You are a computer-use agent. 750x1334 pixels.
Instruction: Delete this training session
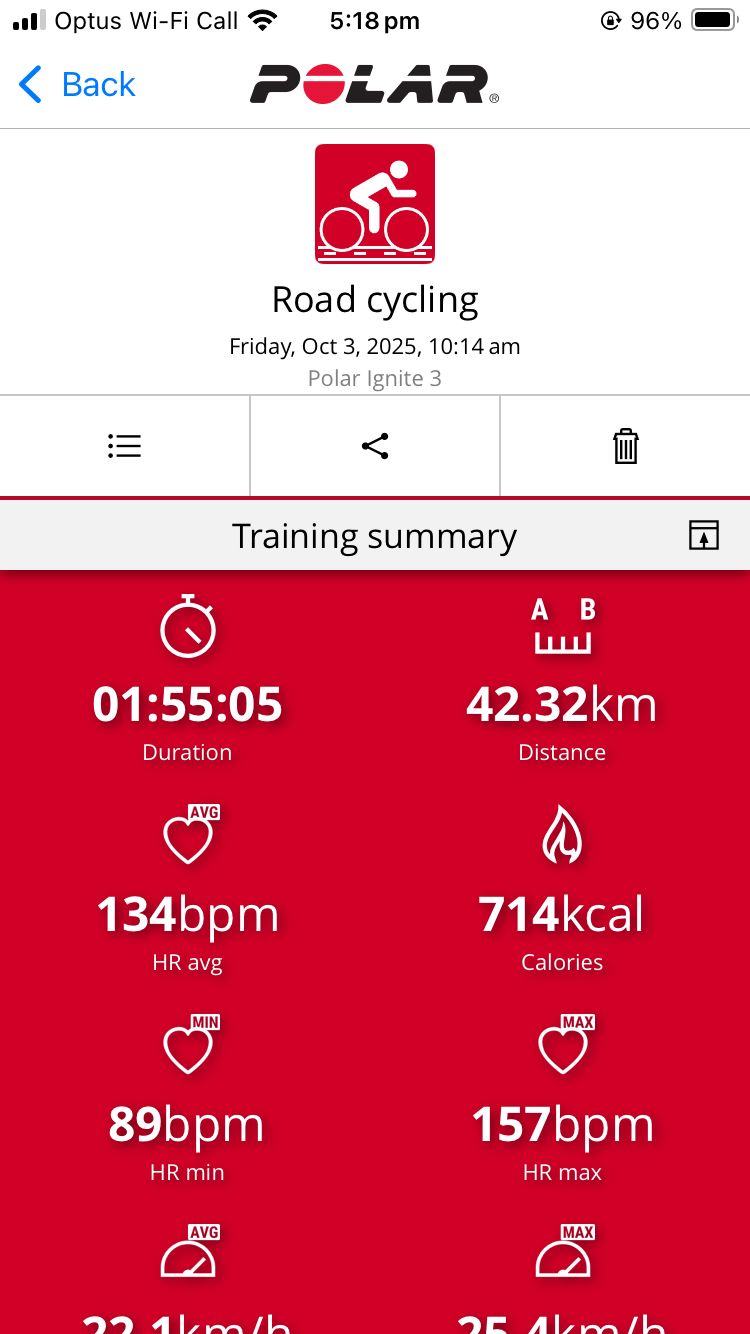(625, 446)
